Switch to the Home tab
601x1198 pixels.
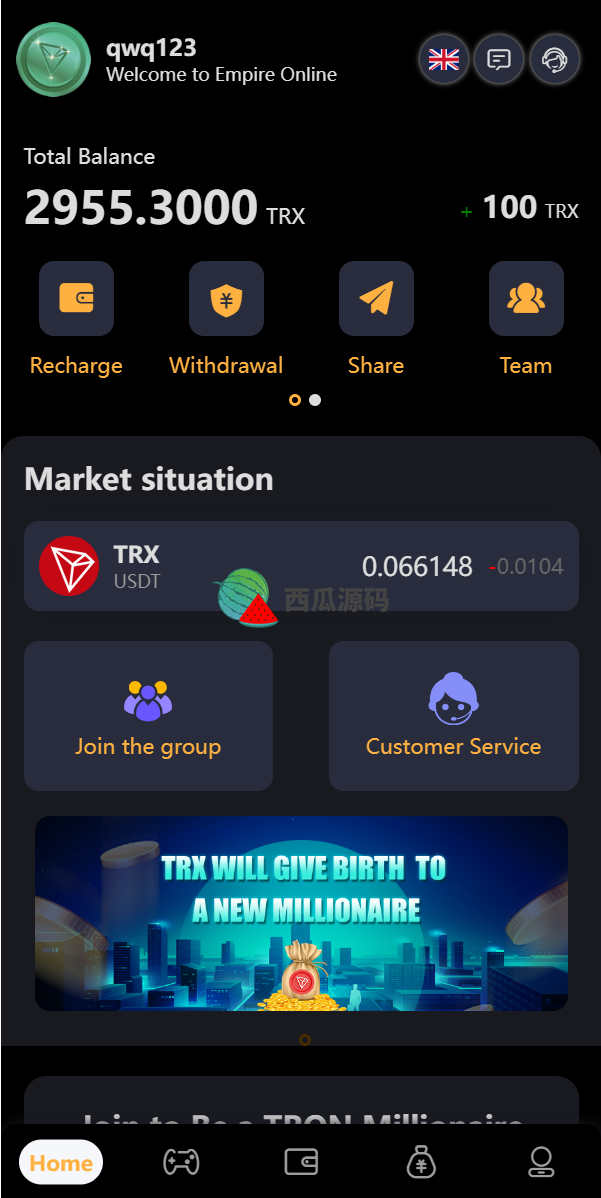click(61, 1162)
